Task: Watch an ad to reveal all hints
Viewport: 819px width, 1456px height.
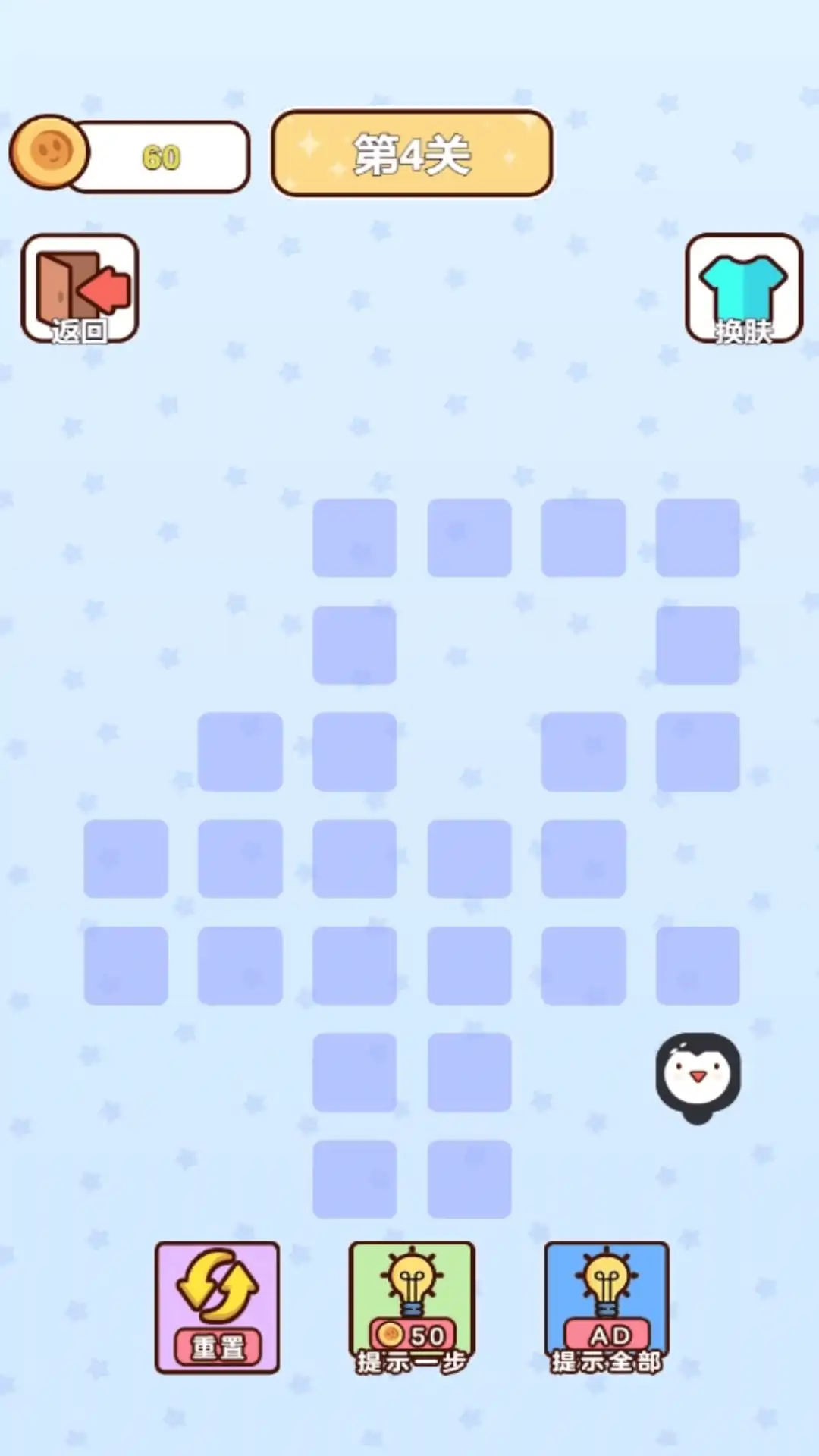Action: tap(607, 1307)
